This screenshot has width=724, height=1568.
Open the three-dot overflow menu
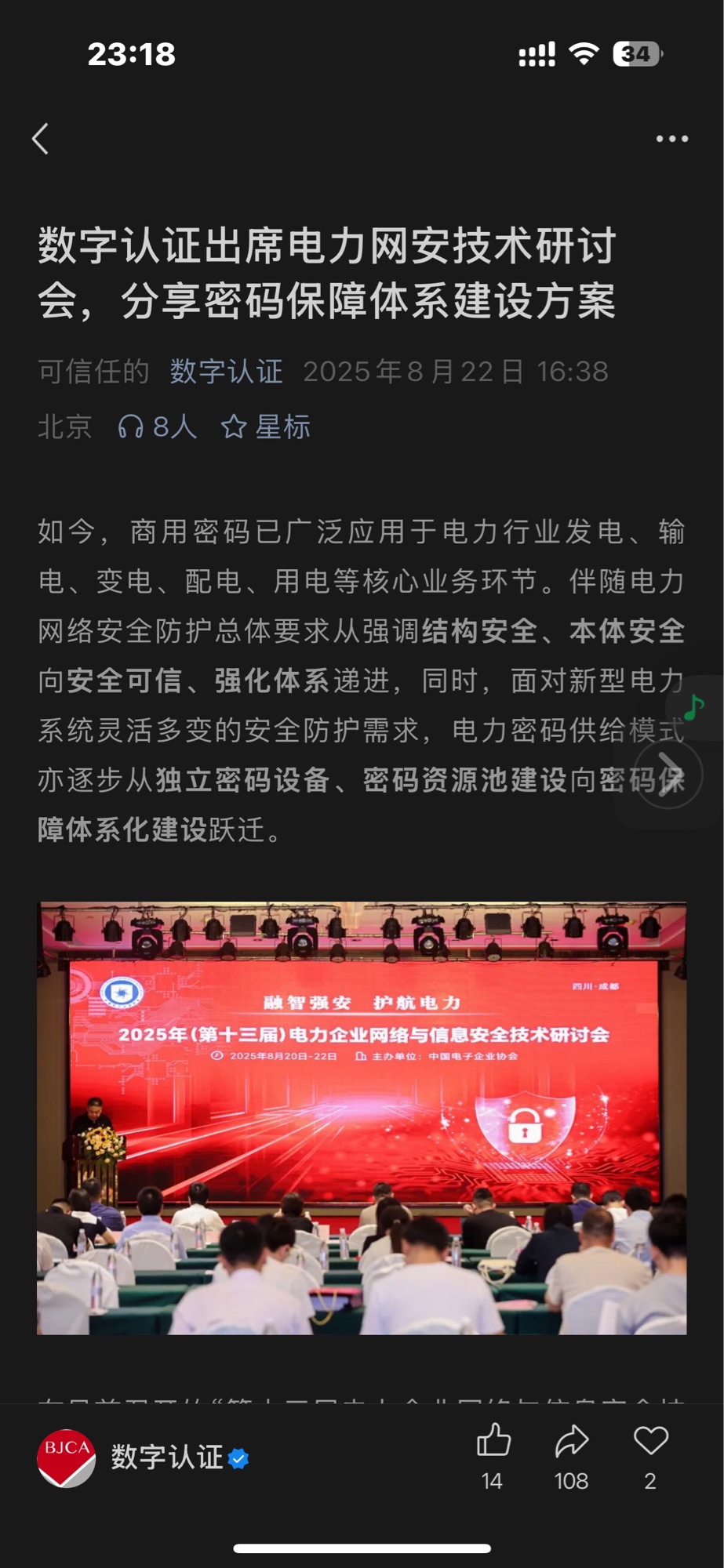coord(671,139)
